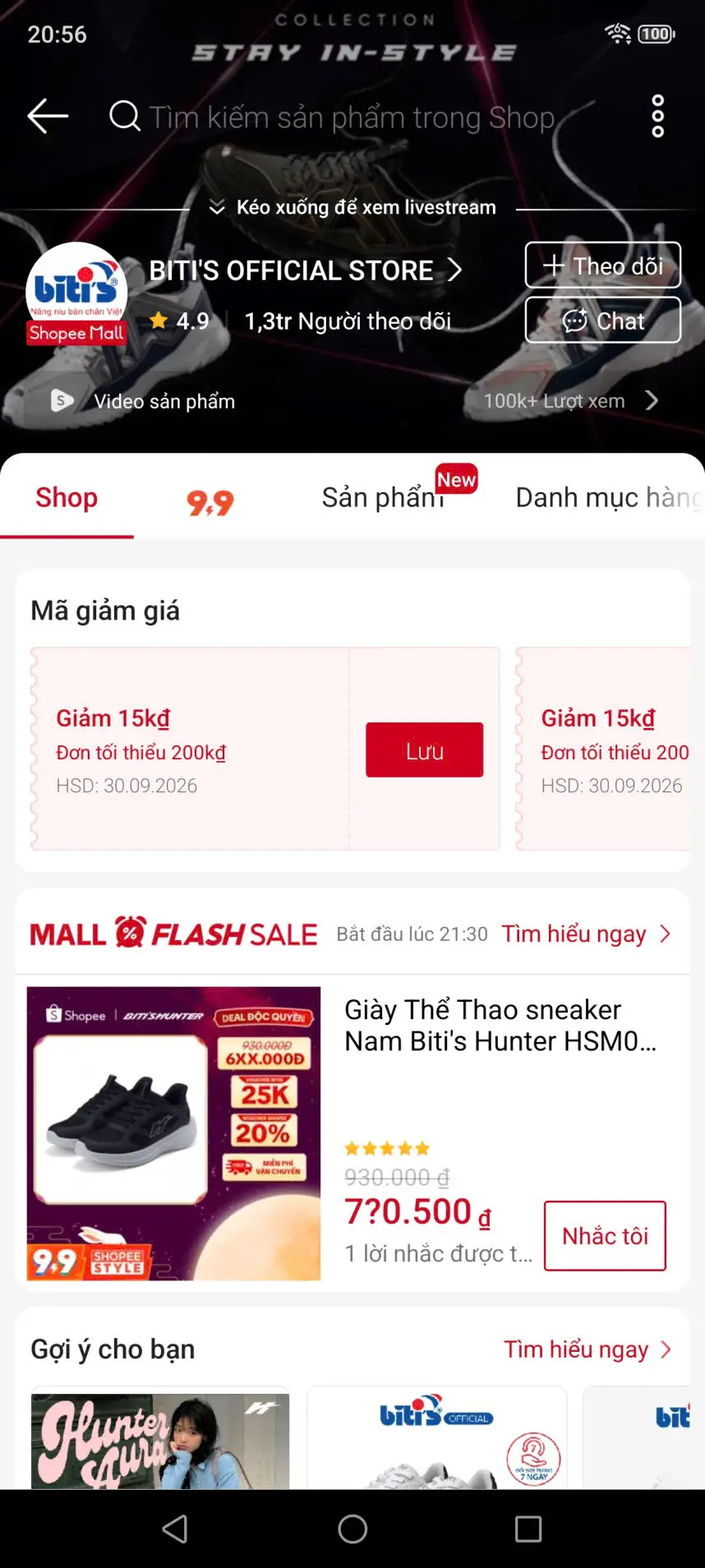Select the Shop tab
Image resolution: width=705 pixels, height=1568 pixels.
pos(67,498)
